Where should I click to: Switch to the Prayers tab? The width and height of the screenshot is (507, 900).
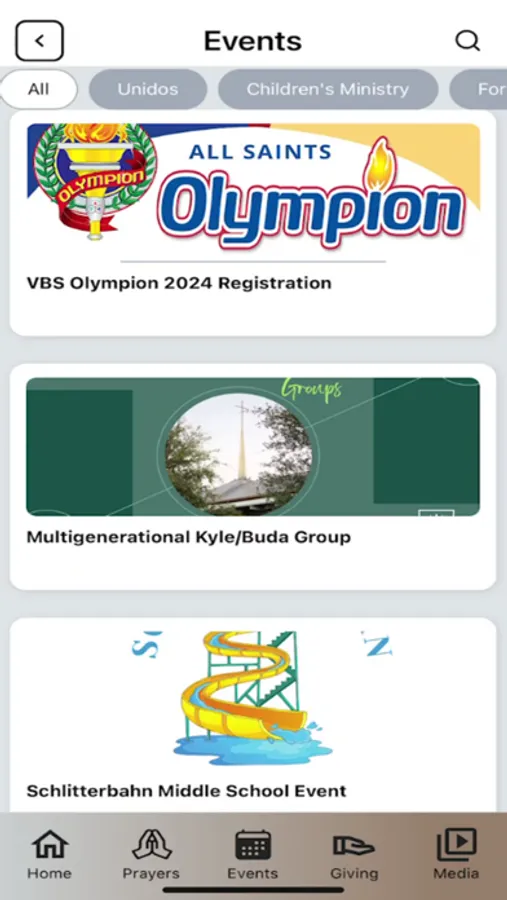151,854
